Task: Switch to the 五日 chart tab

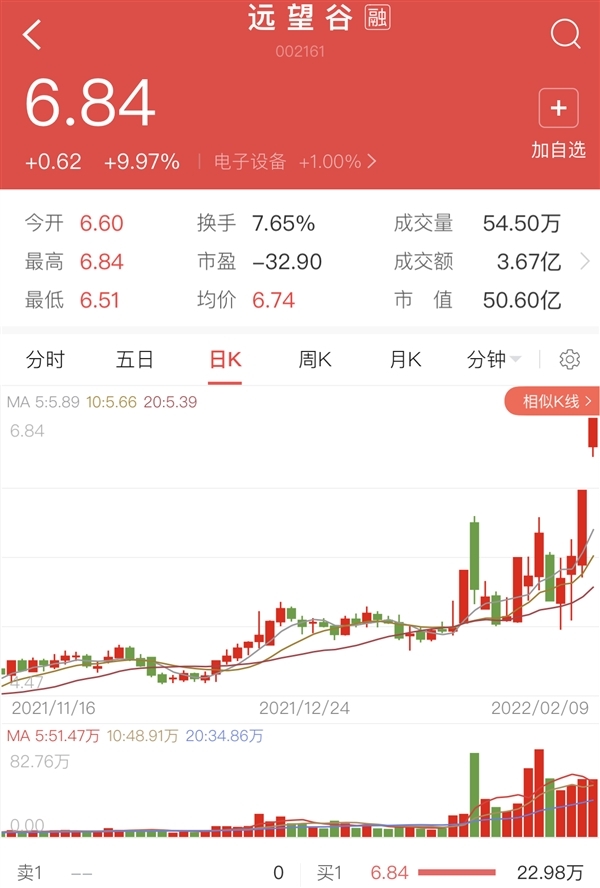Action: [x=135, y=360]
